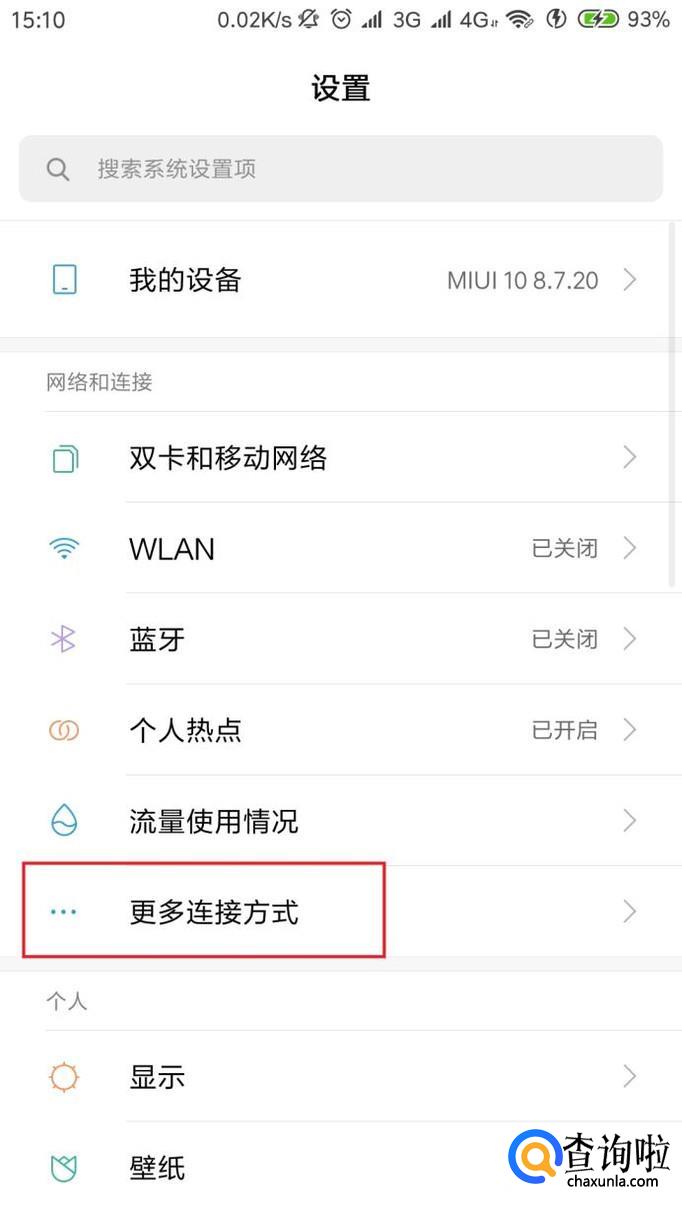Open 更多连接方式 options
The image size is (682, 1212).
tap(340, 912)
